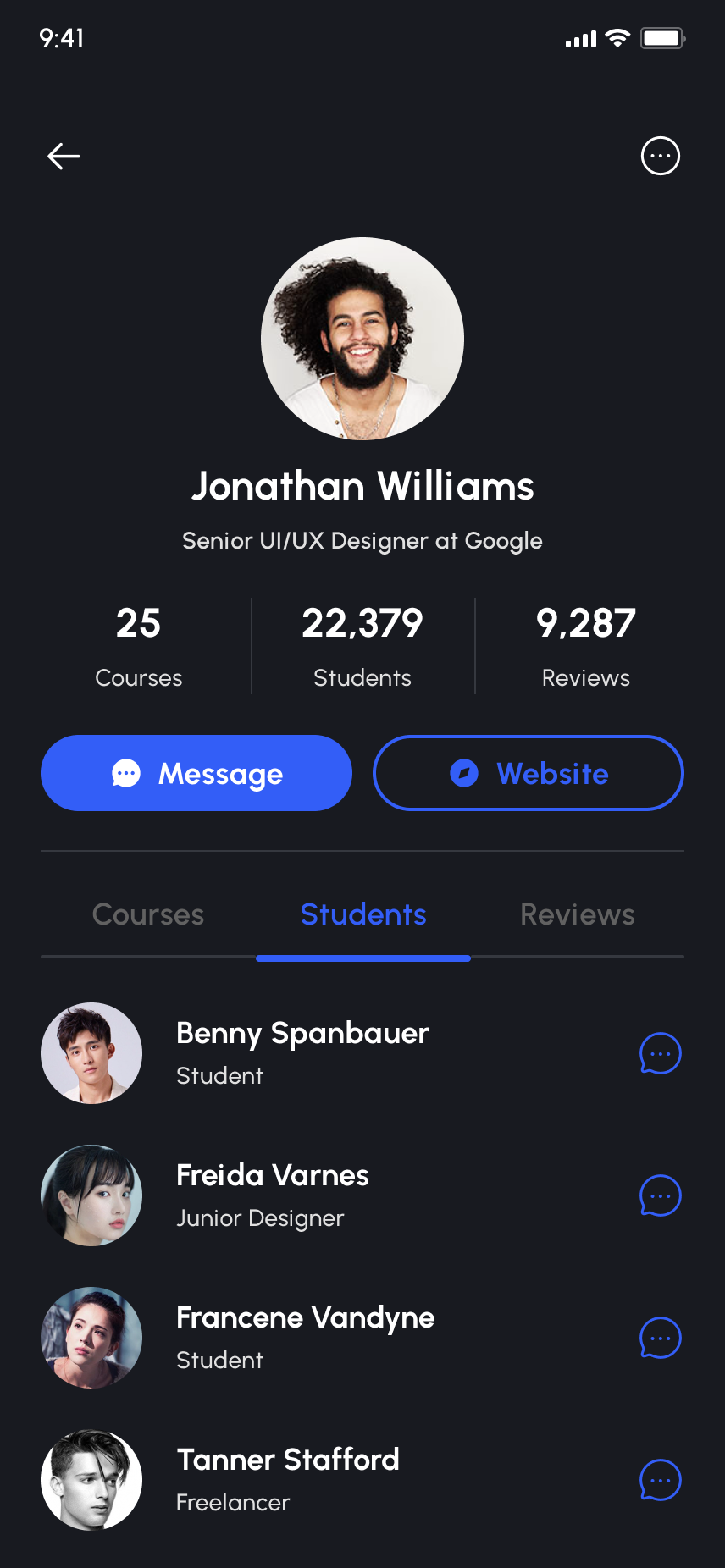Tap the chat icon for Benny Spanbauer

pyautogui.click(x=661, y=1053)
